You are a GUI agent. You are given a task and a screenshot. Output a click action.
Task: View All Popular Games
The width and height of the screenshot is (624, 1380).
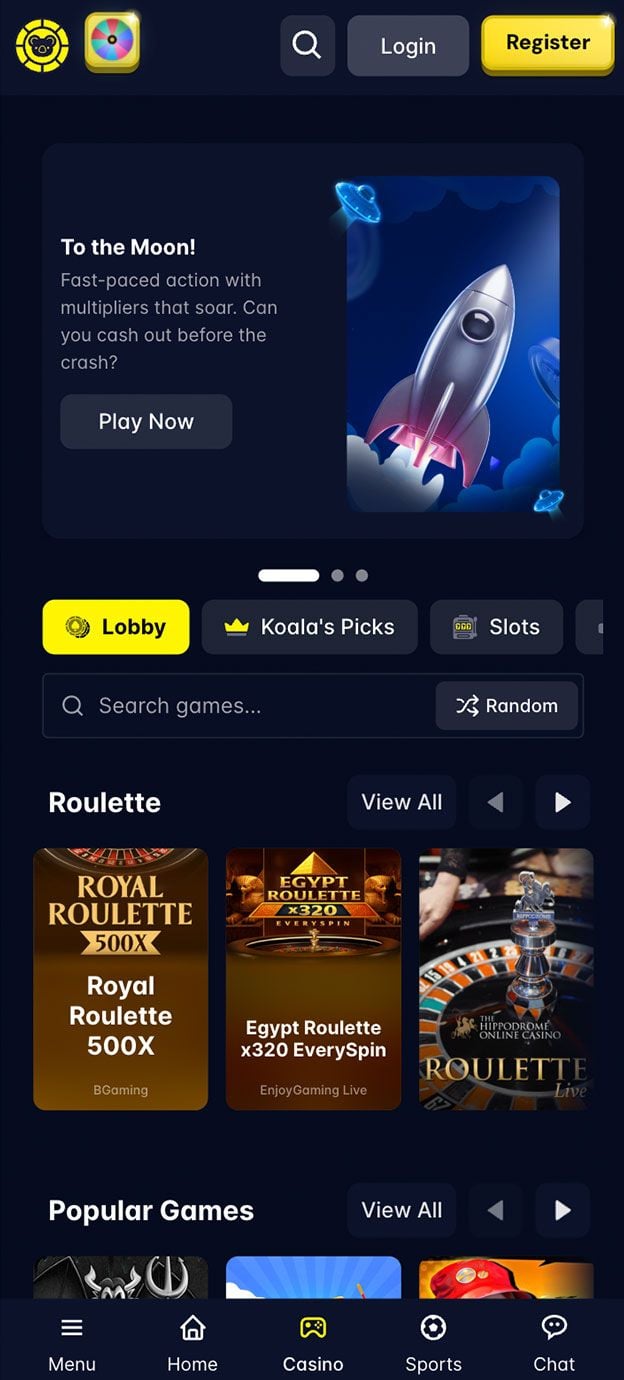pyautogui.click(x=402, y=1210)
